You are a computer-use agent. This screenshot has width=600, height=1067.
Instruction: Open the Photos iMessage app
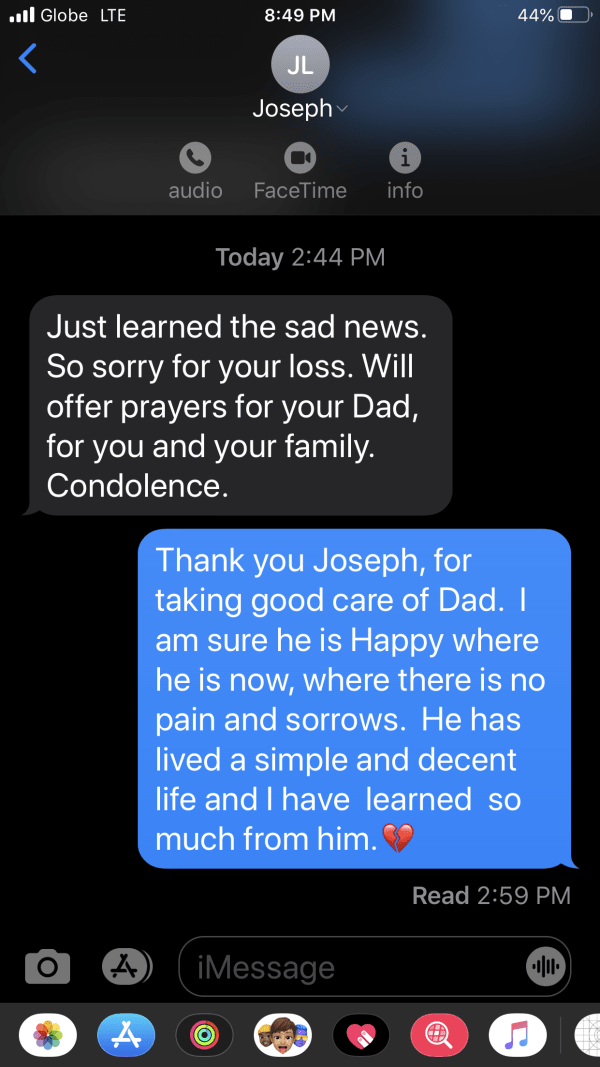48,1037
